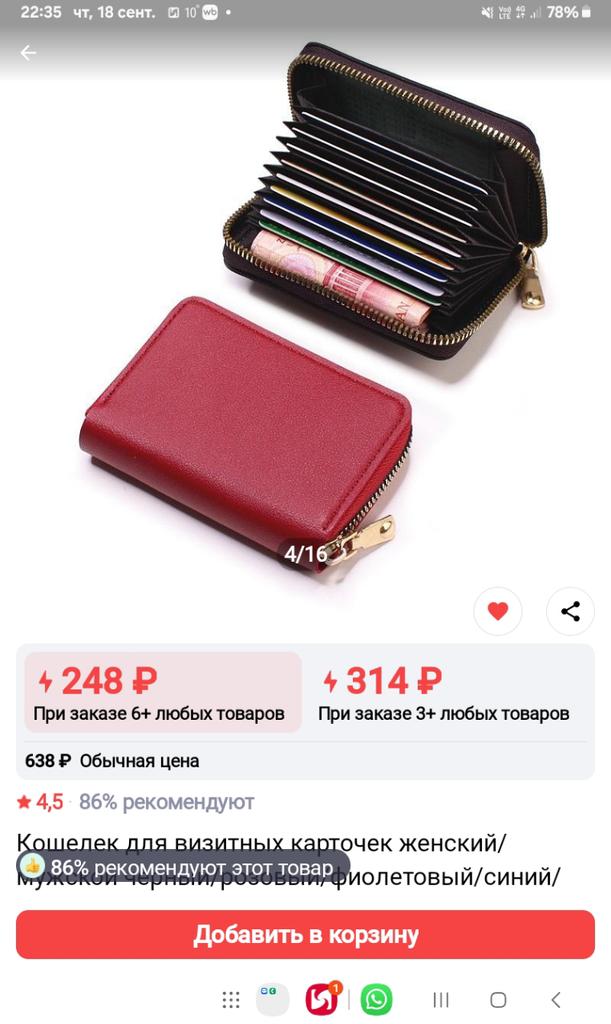Show recent apps from navigation bar
Screen dimensions: 611x1024
tap(440, 999)
